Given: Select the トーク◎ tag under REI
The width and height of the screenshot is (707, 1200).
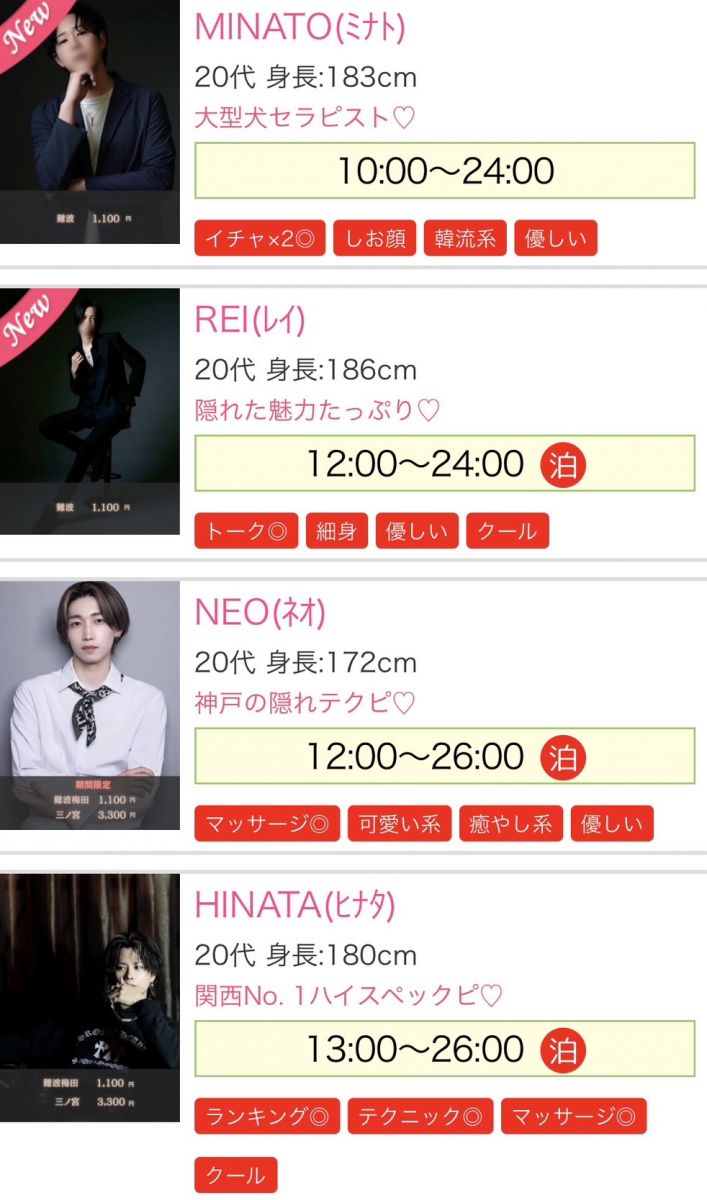Looking at the screenshot, I should (246, 532).
